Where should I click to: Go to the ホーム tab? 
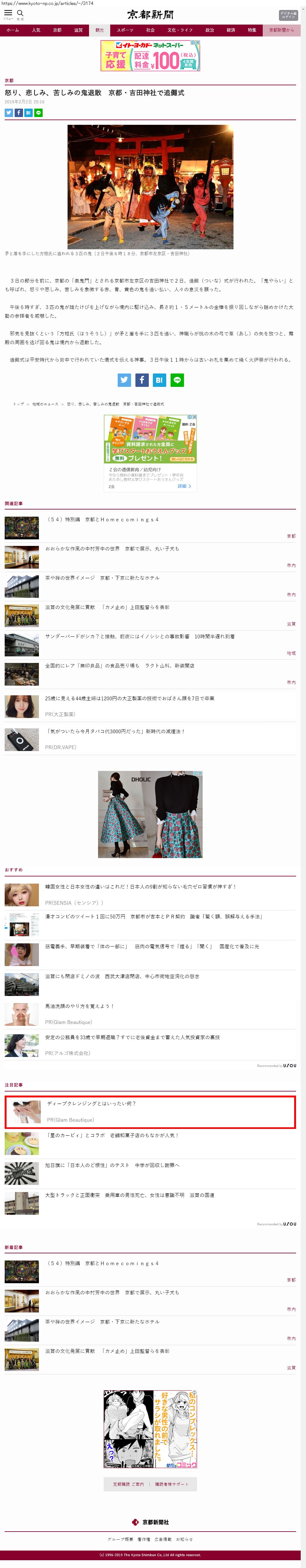(x=12, y=30)
